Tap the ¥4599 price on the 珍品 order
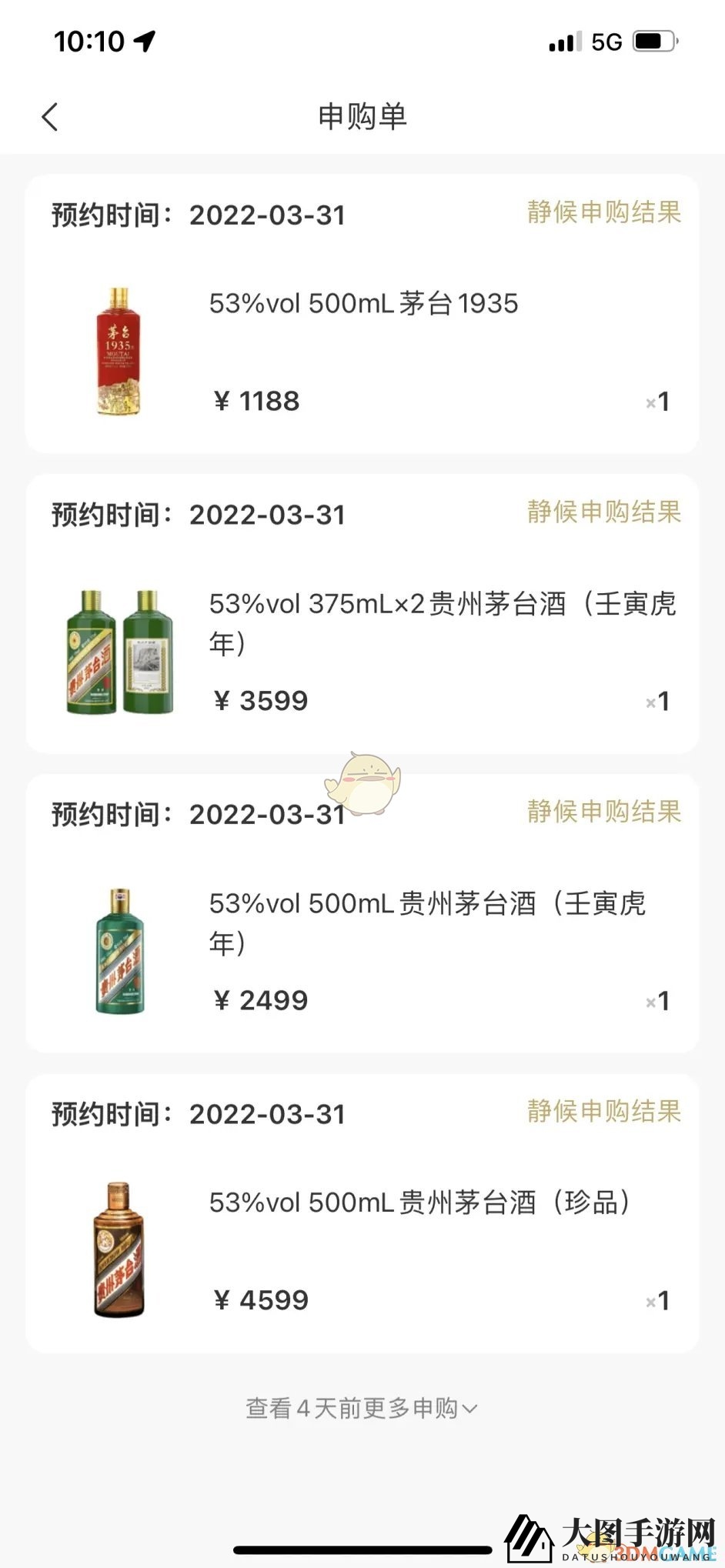 260,1299
